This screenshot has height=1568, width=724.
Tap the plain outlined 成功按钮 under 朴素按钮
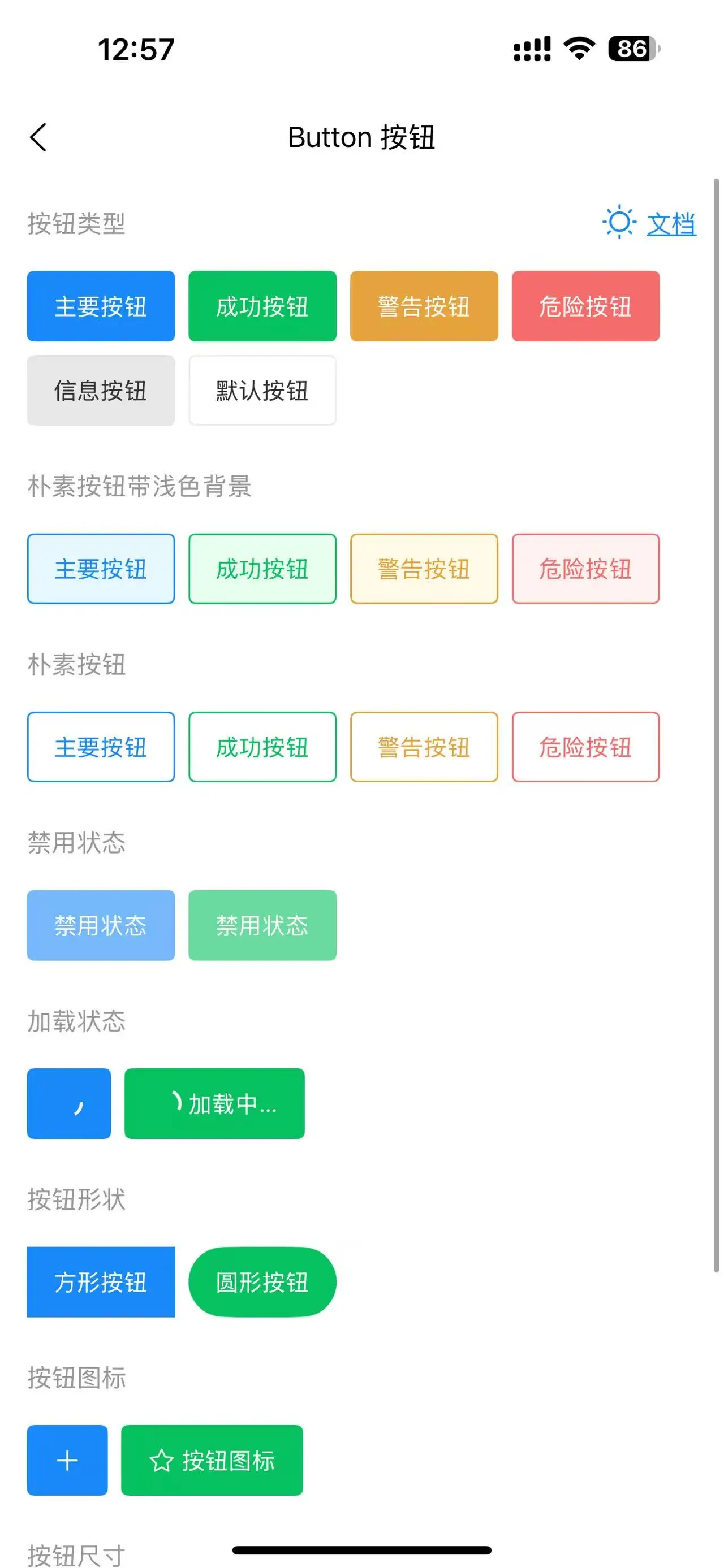262,747
